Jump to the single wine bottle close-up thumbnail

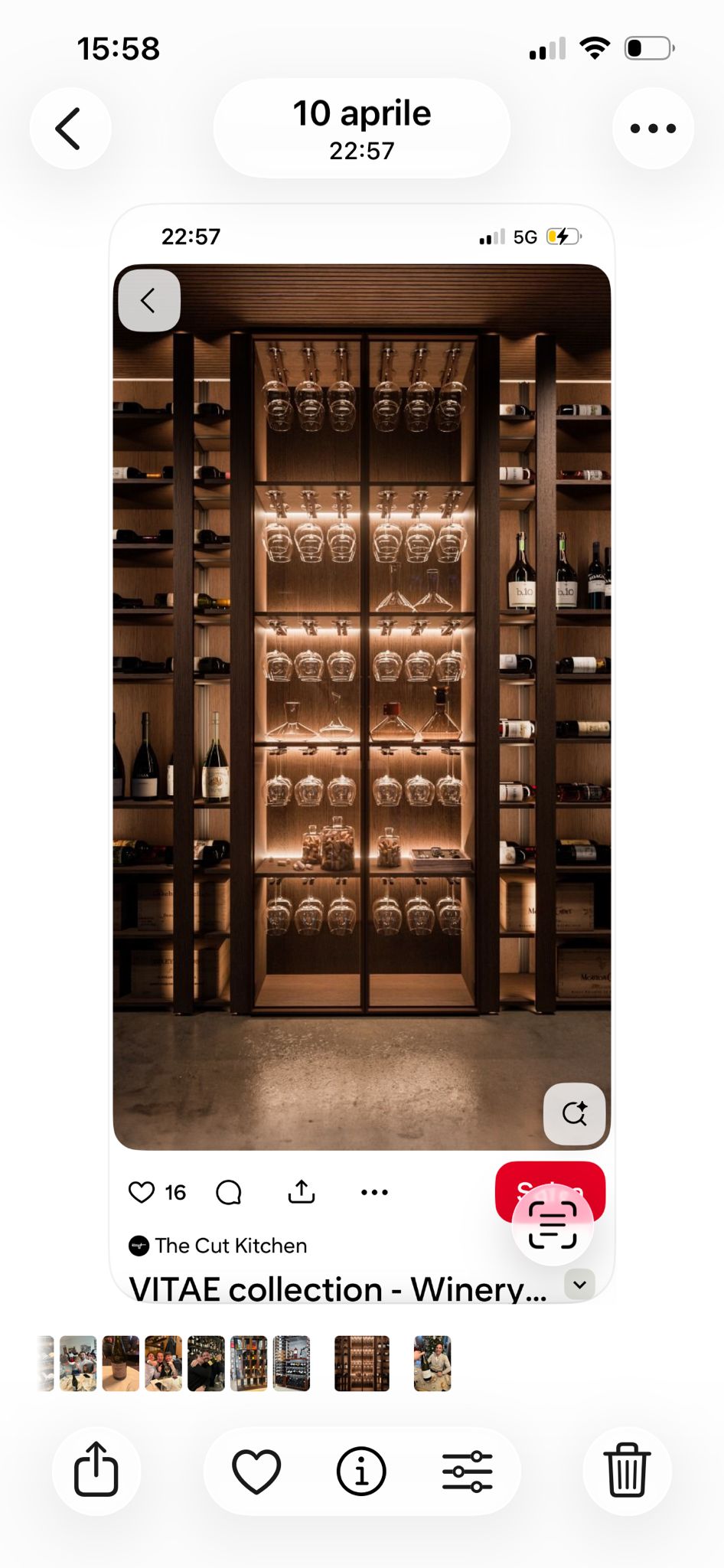pos(121,1363)
